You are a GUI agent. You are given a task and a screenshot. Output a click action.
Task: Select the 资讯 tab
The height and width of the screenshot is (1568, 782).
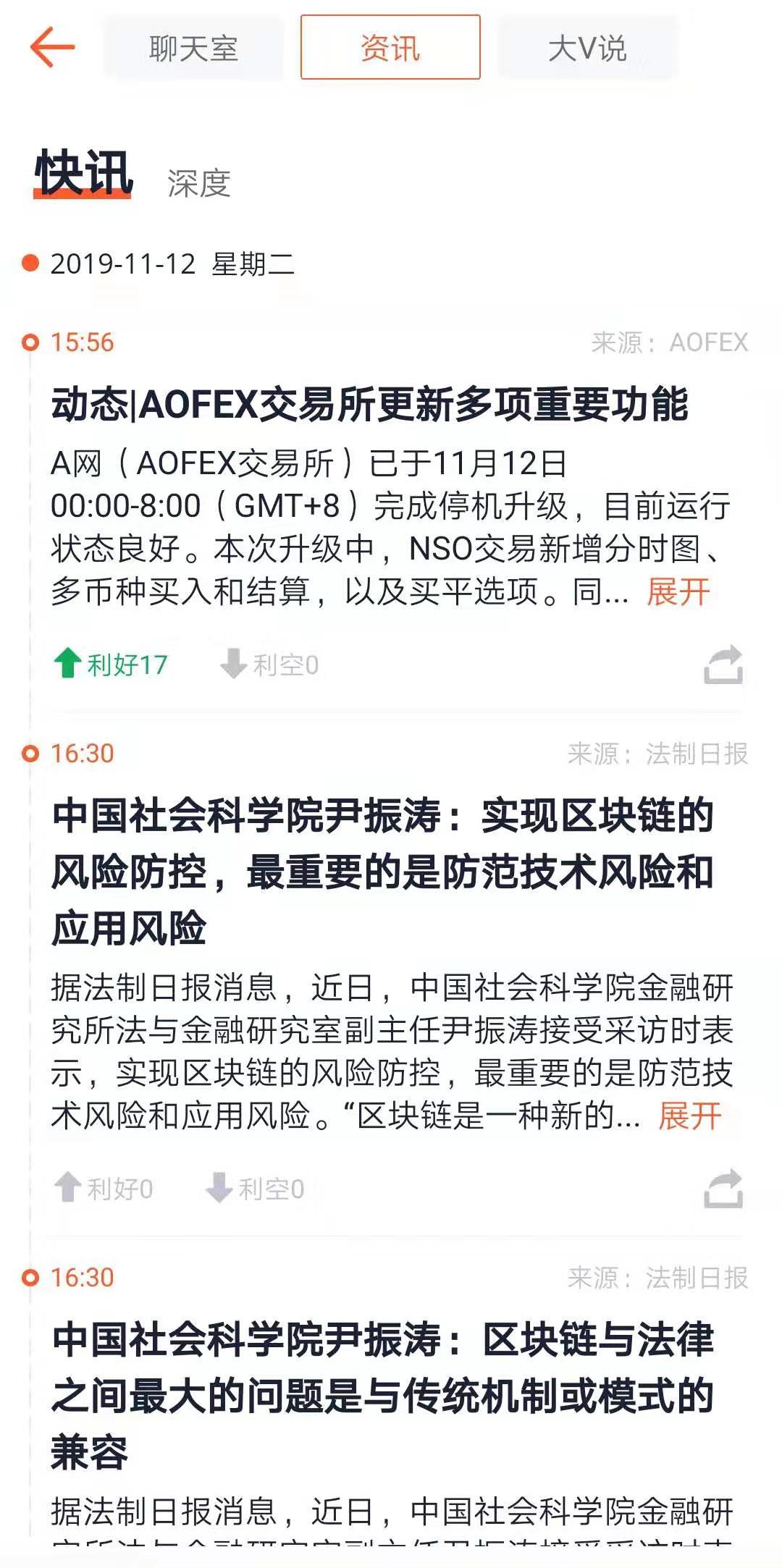point(390,48)
